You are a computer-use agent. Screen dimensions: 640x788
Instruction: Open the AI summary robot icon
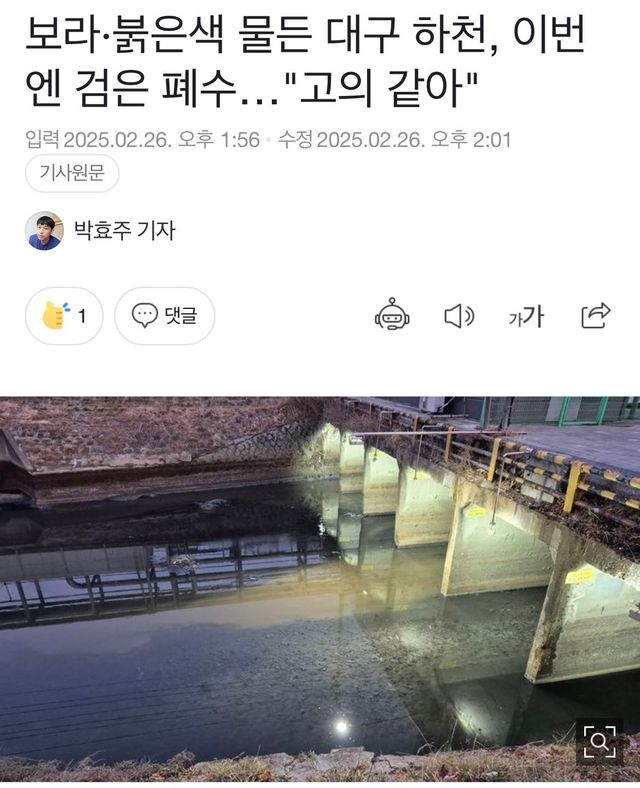tap(392, 316)
